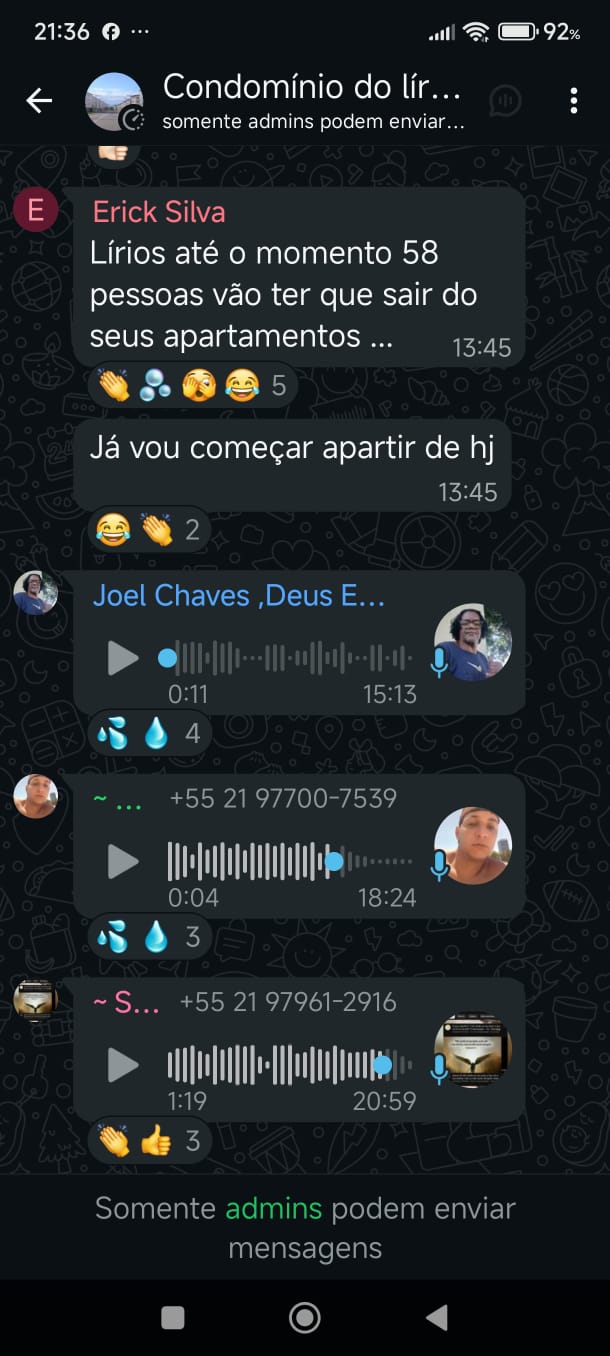Open the Condomínio group info header
610x1356 pixels.
pyautogui.click(x=310, y=100)
